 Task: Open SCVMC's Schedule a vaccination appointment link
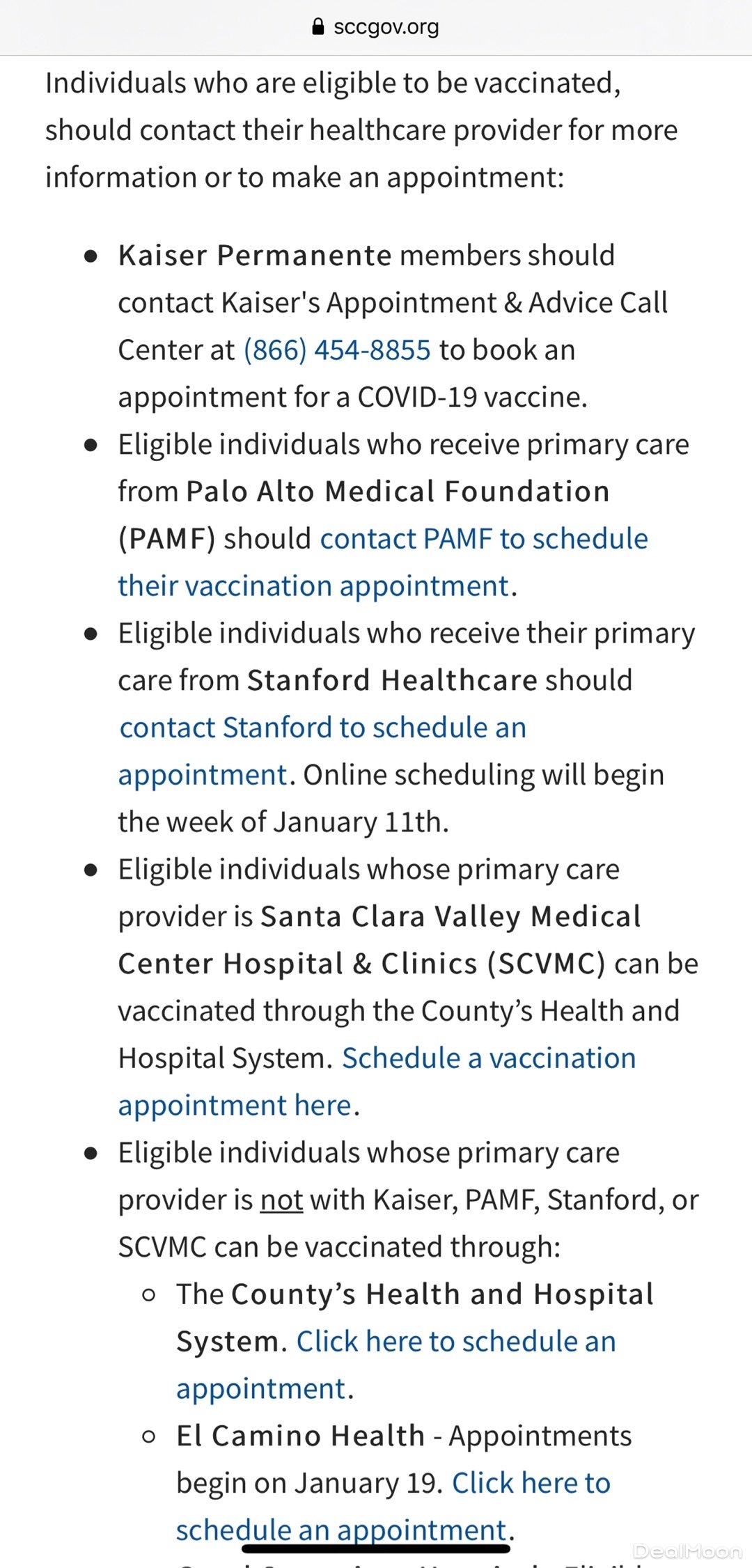(488, 1058)
